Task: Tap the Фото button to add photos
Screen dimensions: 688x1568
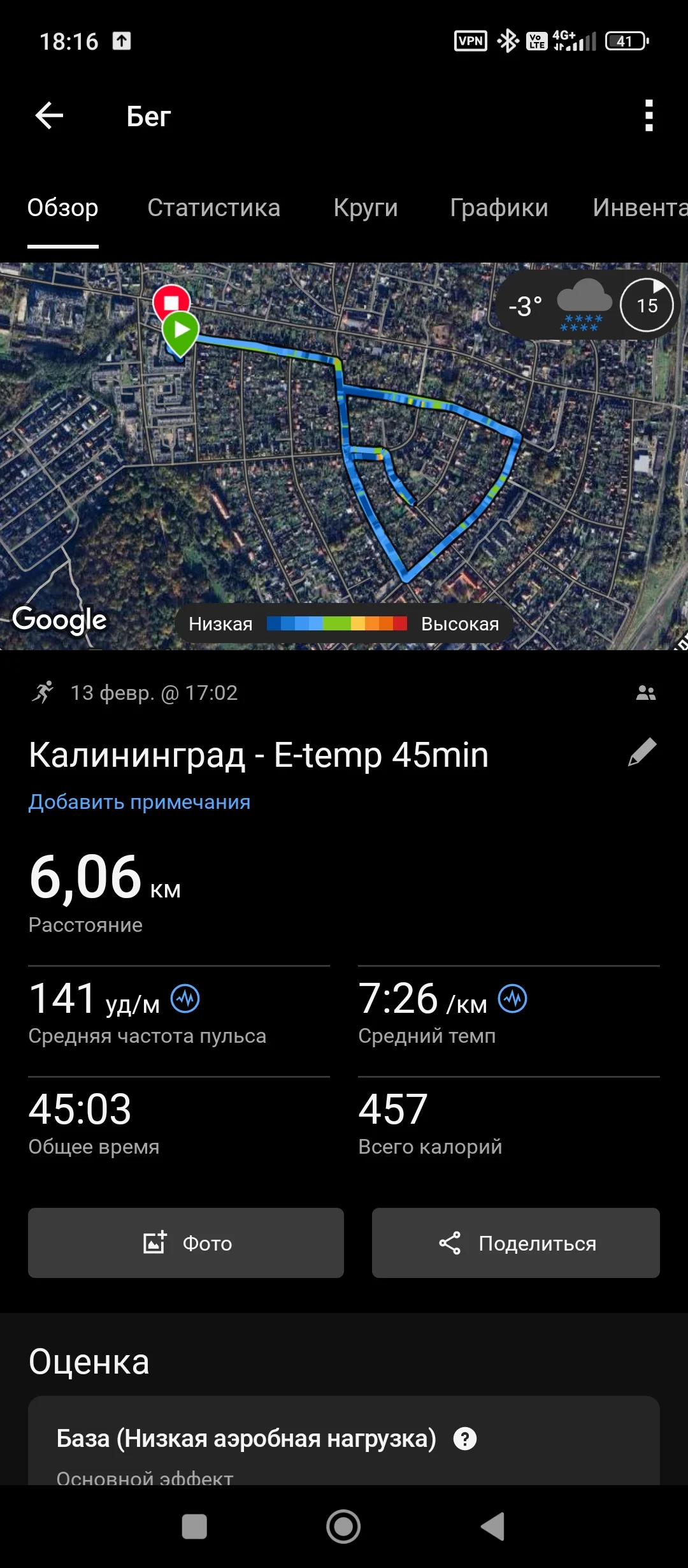Action: (x=185, y=1243)
